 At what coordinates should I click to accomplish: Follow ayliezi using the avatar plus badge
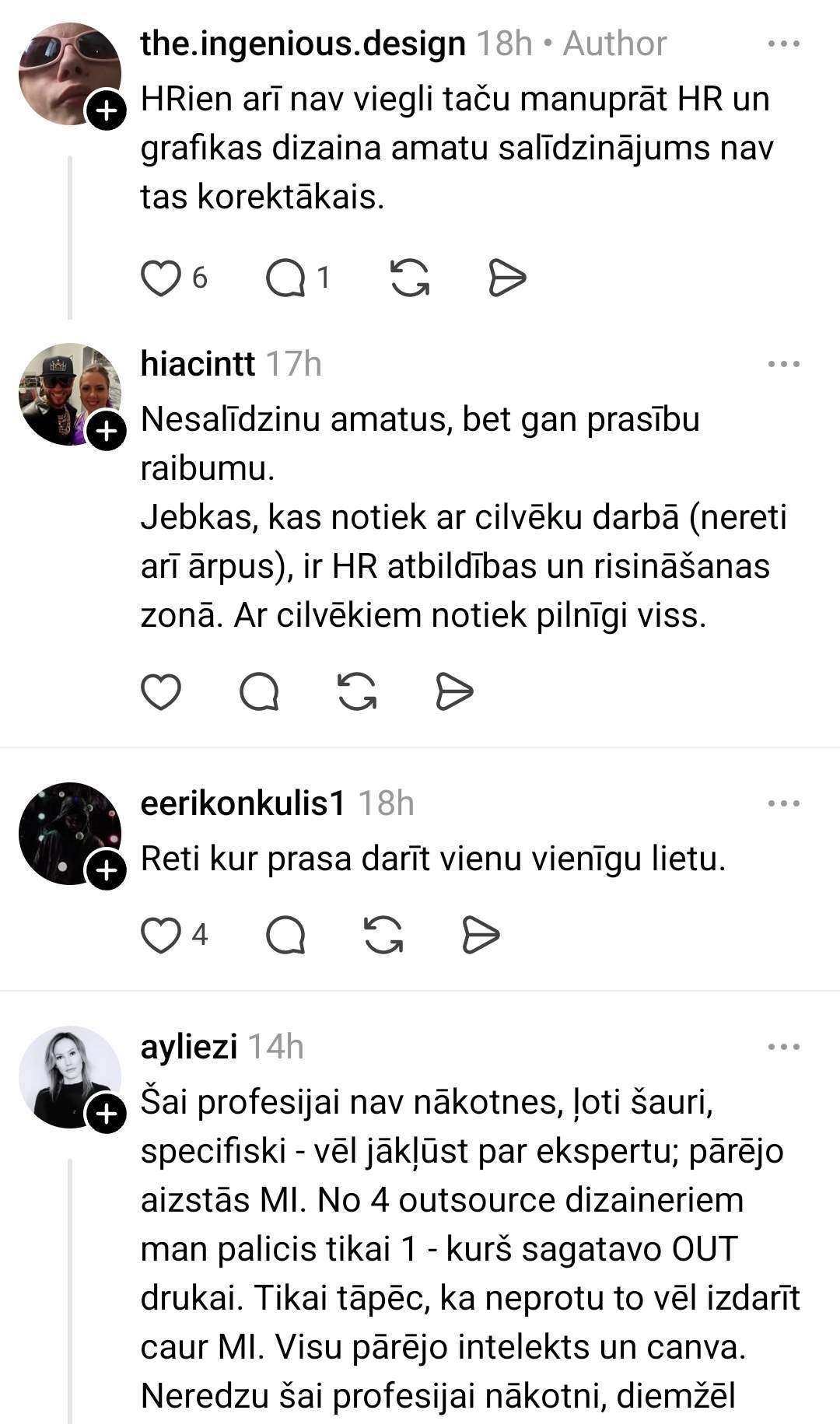pyautogui.click(x=106, y=1114)
